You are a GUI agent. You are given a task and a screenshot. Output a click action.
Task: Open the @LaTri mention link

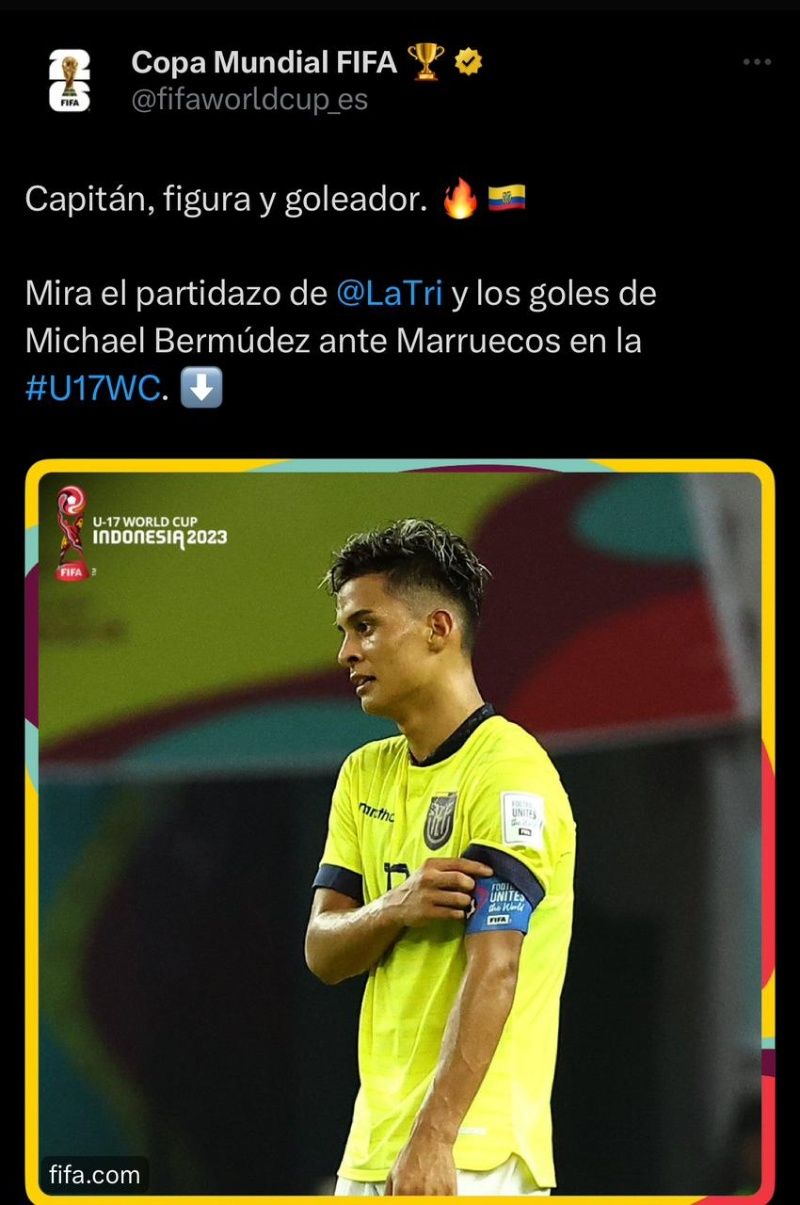point(388,294)
